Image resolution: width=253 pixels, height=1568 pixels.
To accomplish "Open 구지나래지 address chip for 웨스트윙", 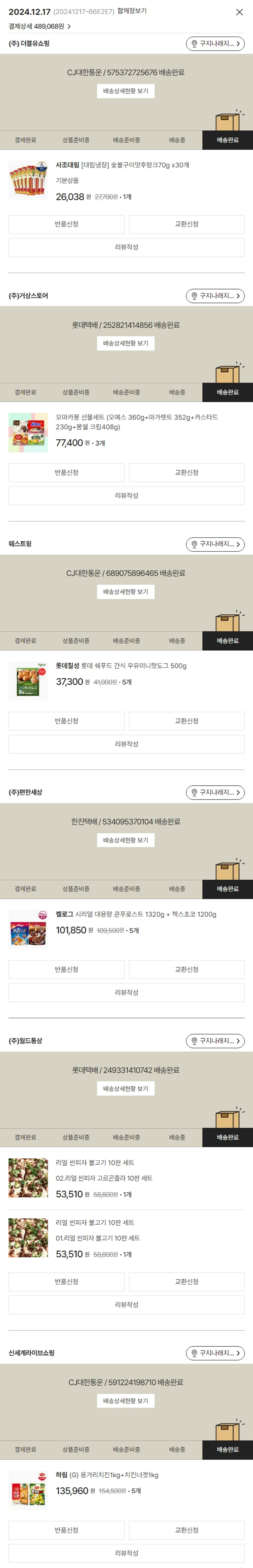I will click(x=215, y=544).
